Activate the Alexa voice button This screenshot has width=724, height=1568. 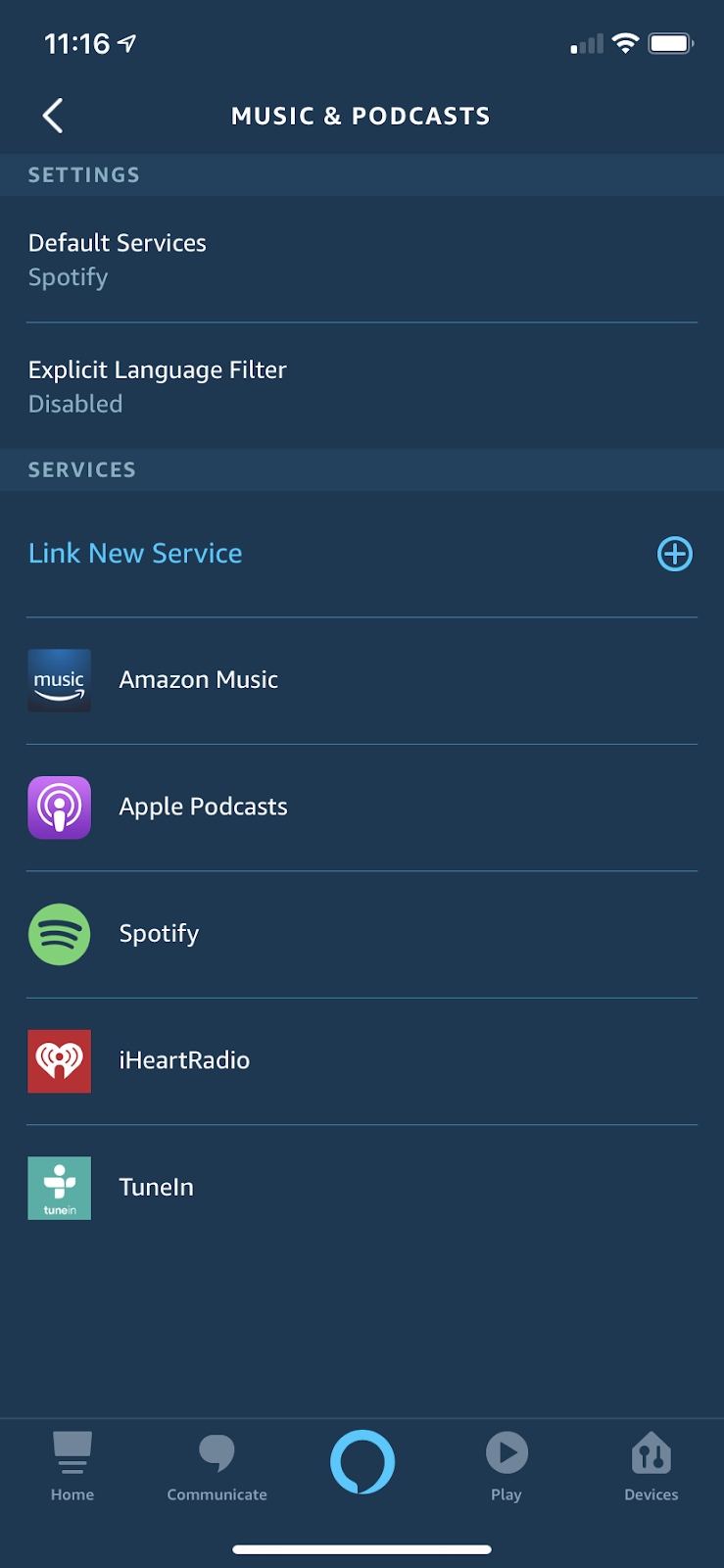[362, 1462]
